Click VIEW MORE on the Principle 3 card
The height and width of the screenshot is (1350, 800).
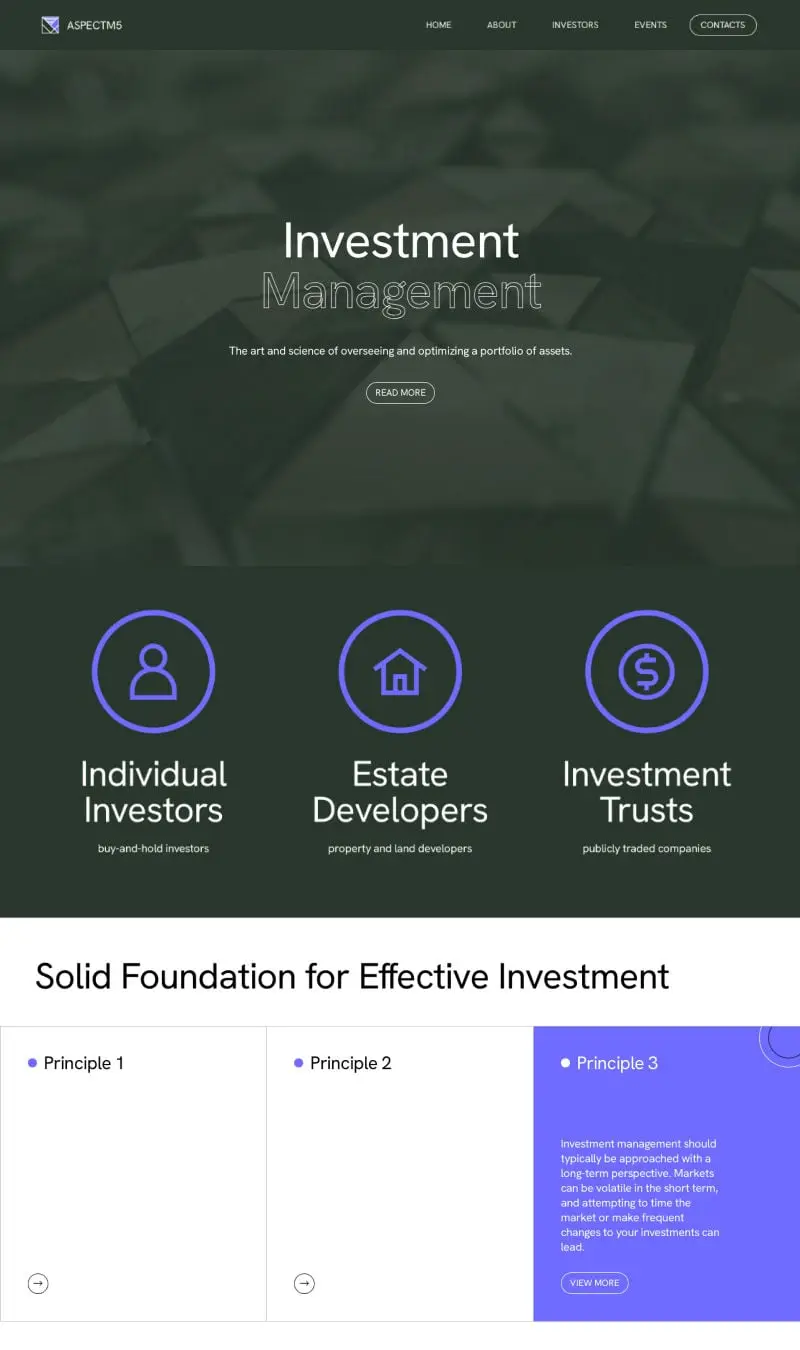594,1282
